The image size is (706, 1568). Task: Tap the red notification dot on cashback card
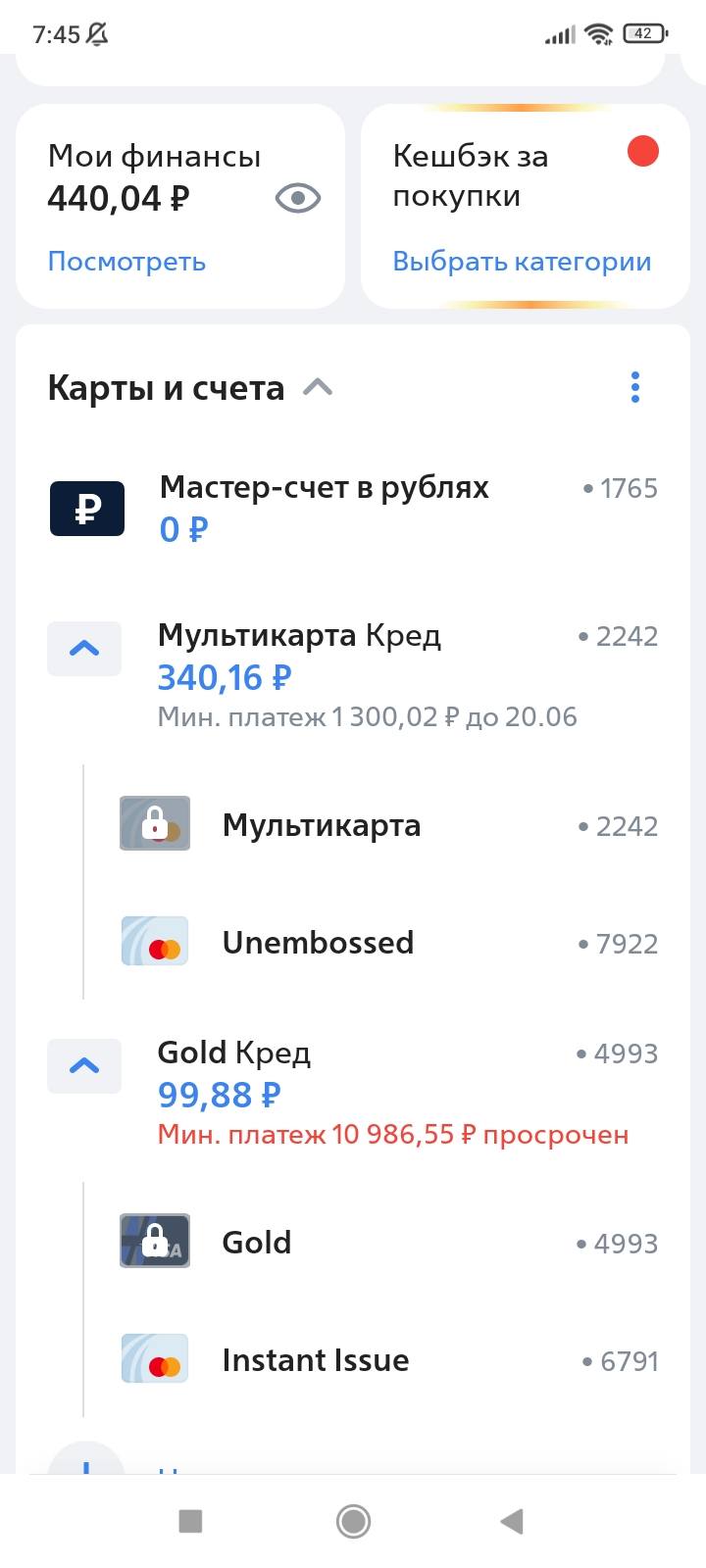(x=643, y=151)
